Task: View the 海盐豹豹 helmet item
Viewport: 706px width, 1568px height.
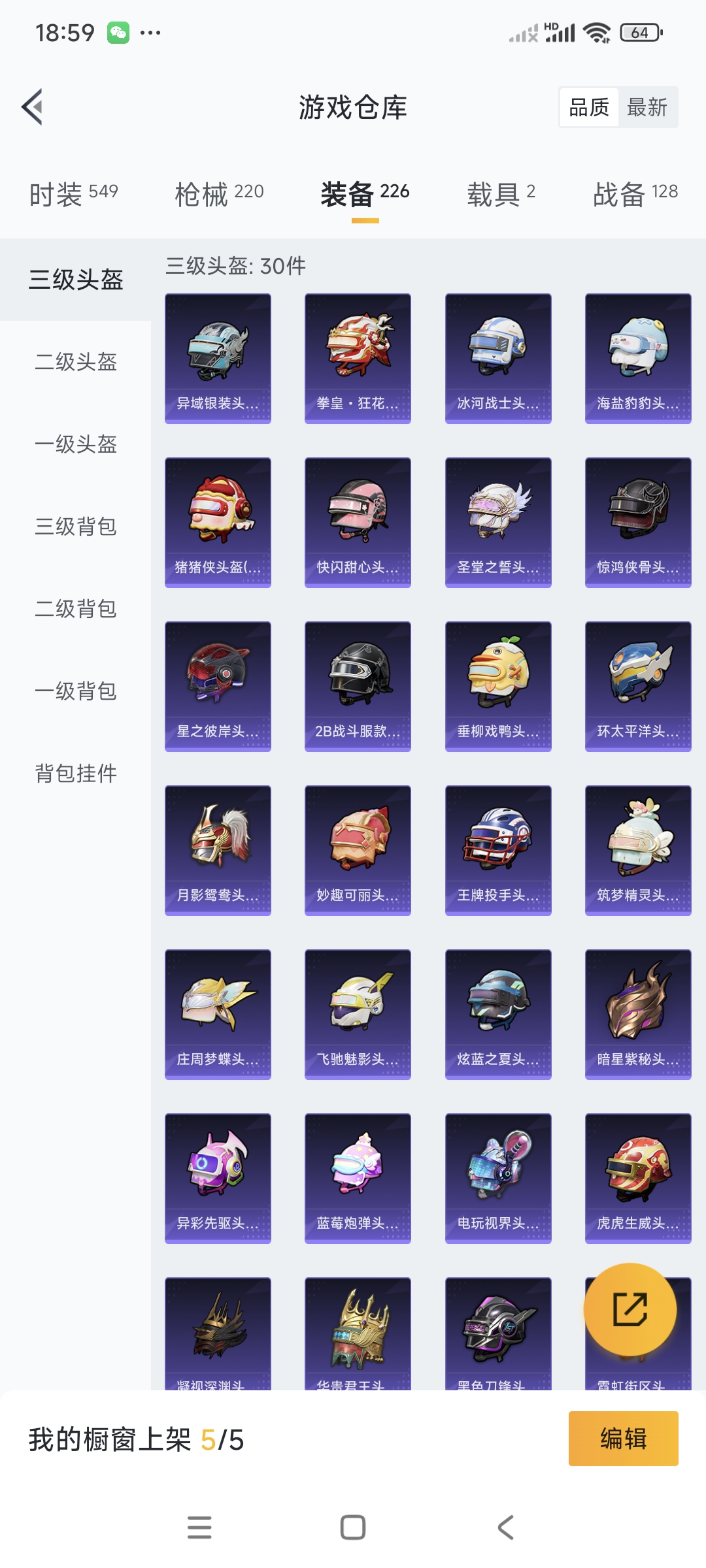Action: 638,358
